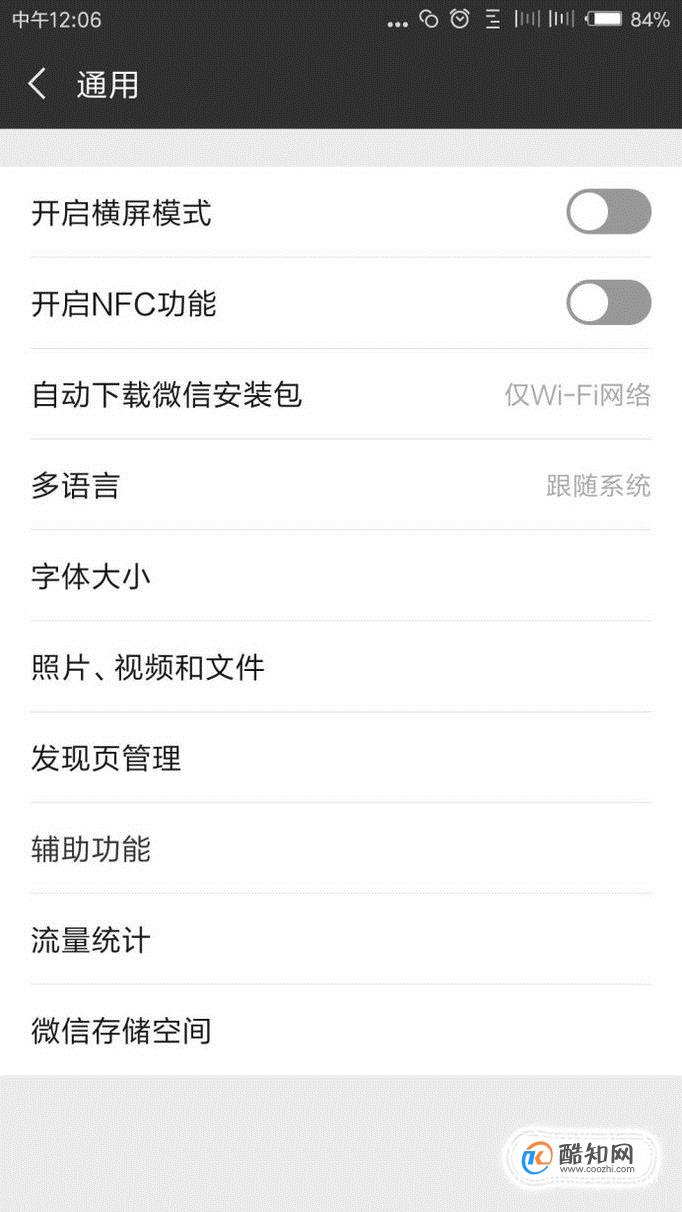The height and width of the screenshot is (1212, 682).
Task: Toggle the 开启横屏模式 switch
Action: click(608, 212)
